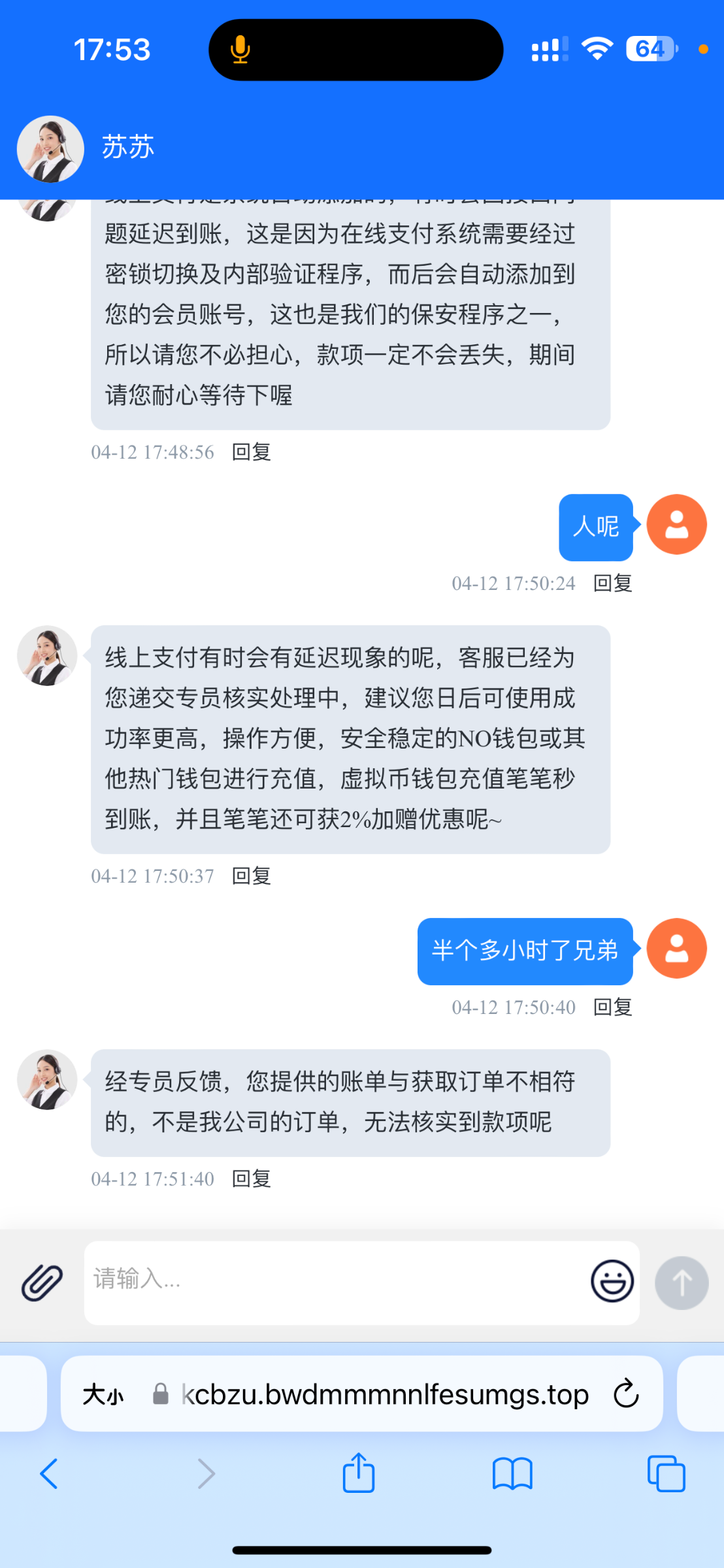This screenshot has width=724, height=1568.
Task: Reply to the 人呢 message
Action: point(612,583)
